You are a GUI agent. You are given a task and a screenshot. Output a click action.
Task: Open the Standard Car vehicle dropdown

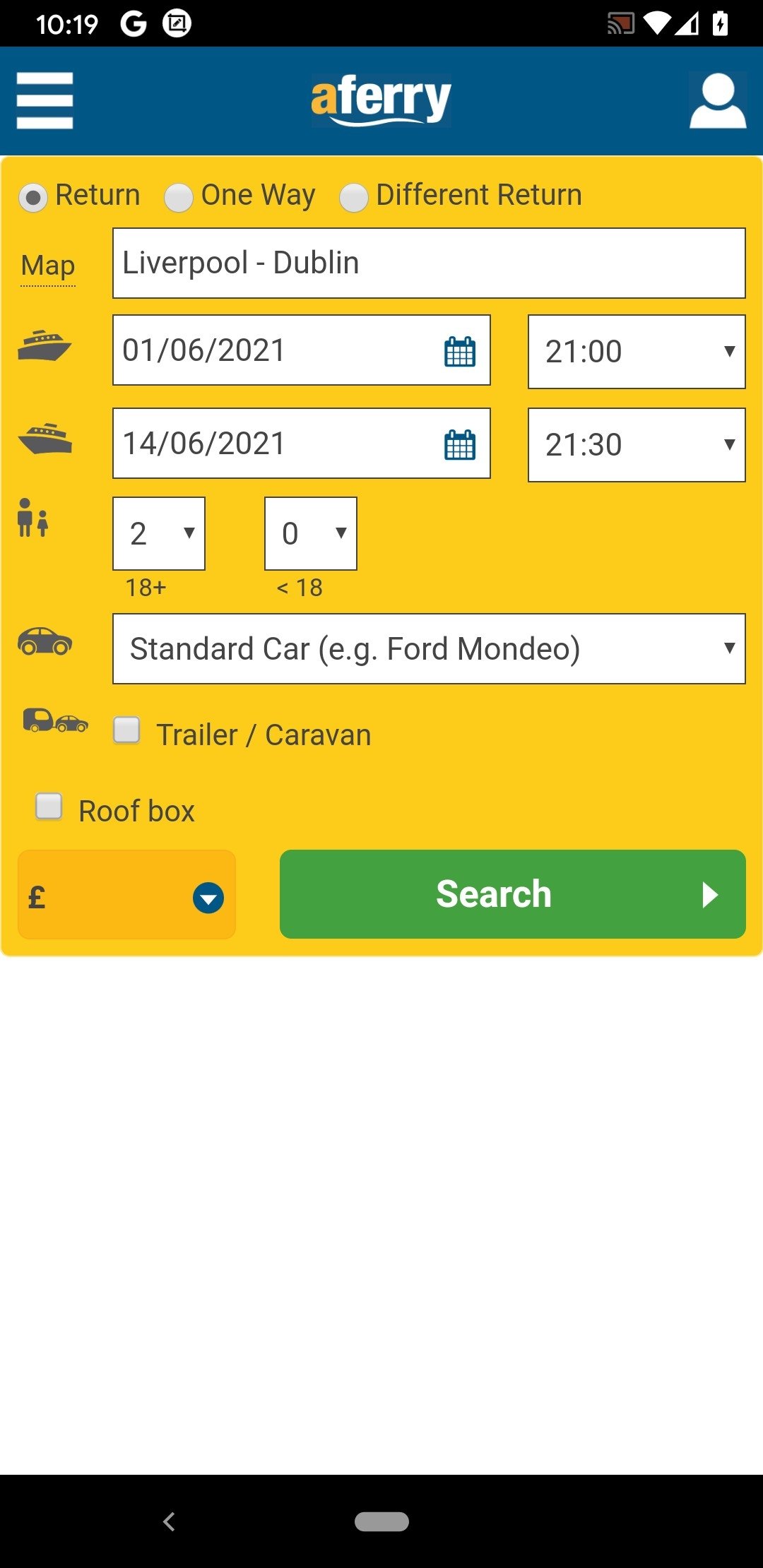429,648
